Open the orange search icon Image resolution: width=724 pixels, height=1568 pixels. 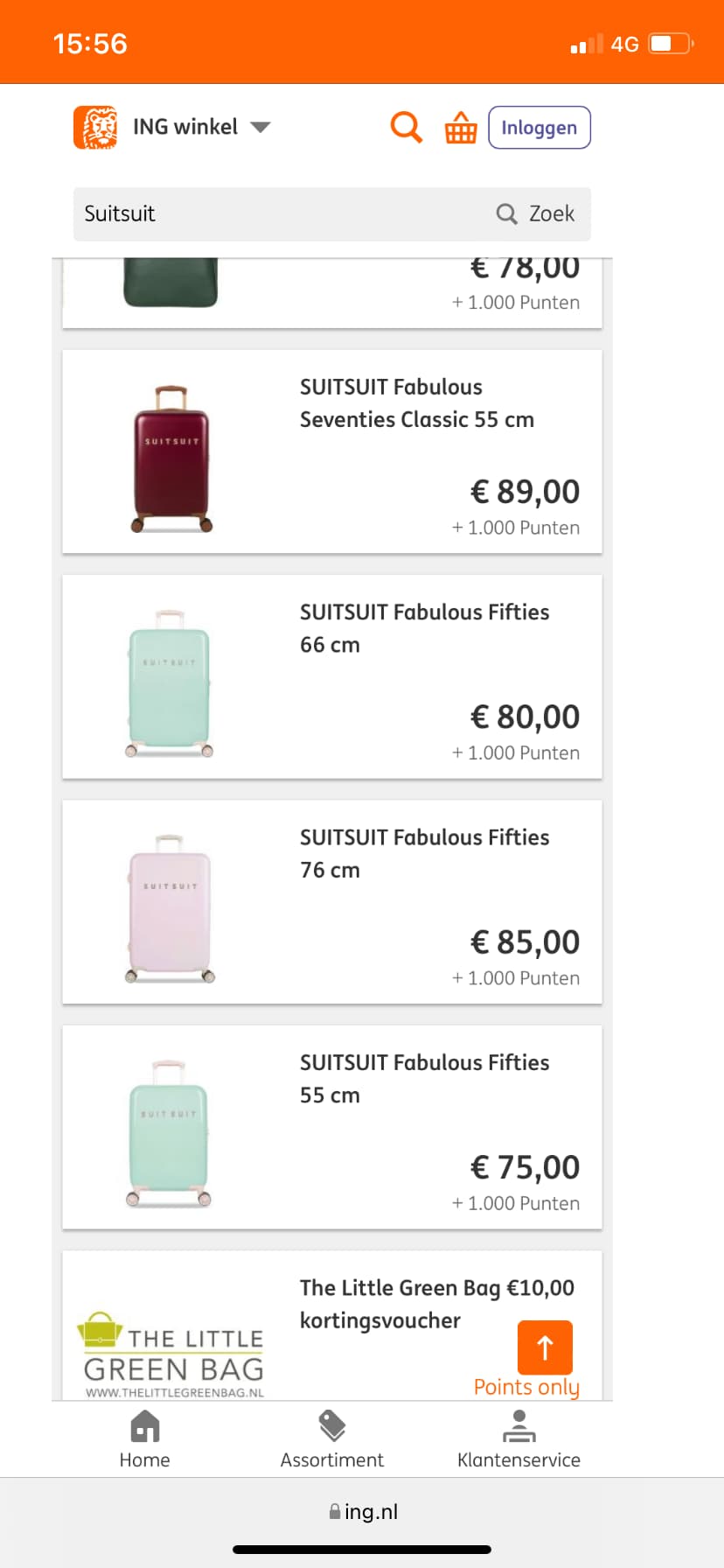pos(406,128)
